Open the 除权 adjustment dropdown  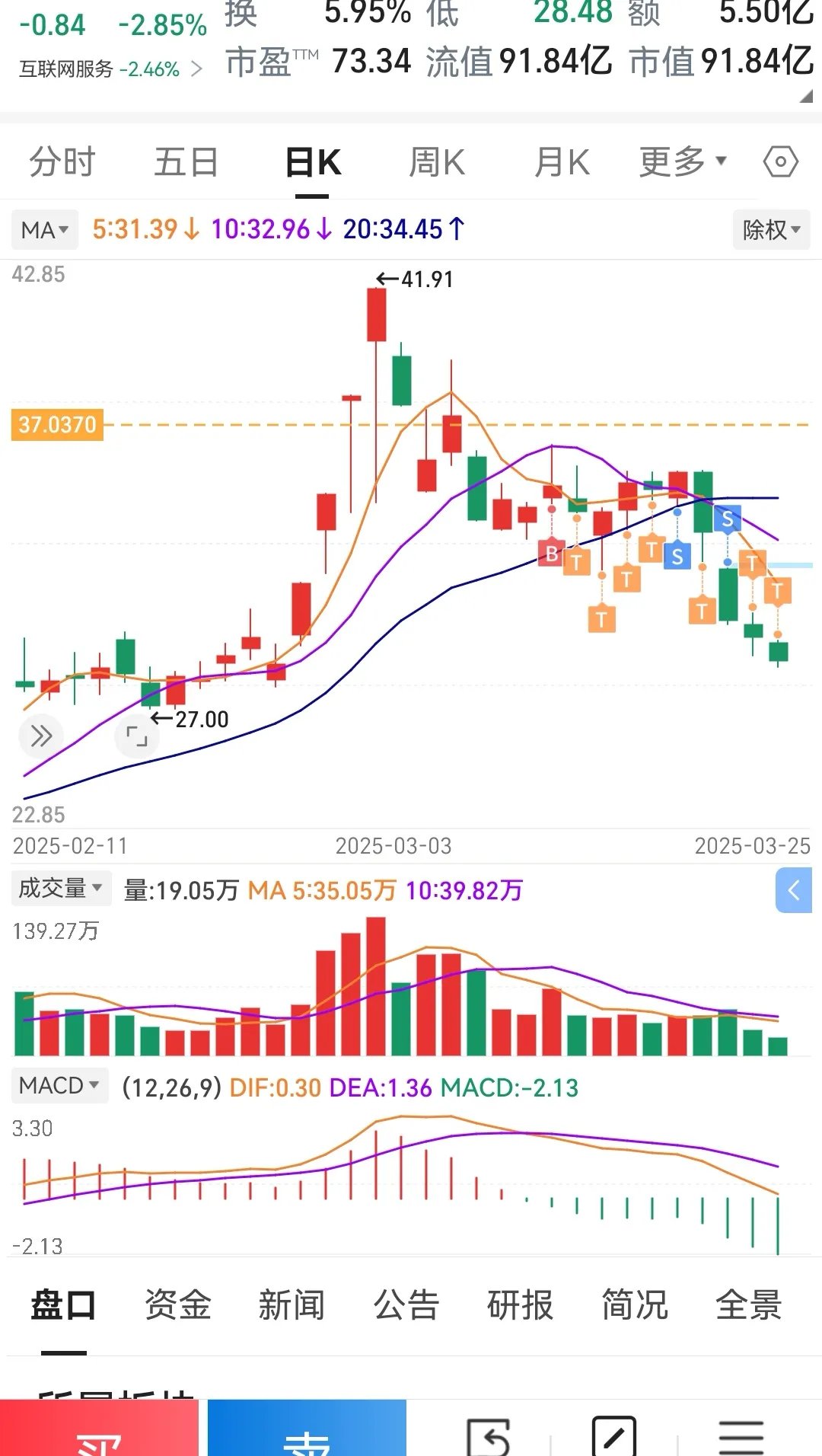pyautogui.click(x=771, y=229)
